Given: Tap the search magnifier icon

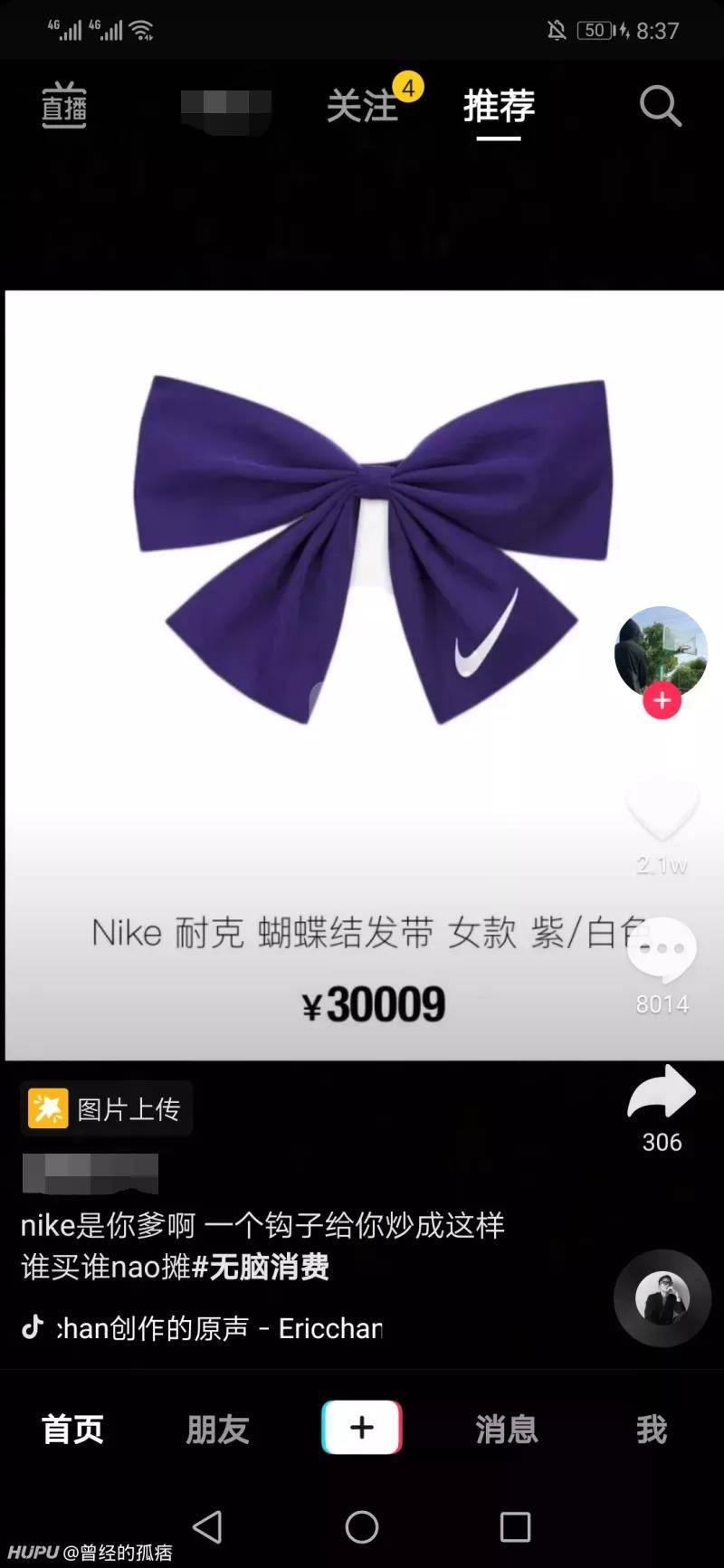Looking at the screenshot, I should click(661, 107).
